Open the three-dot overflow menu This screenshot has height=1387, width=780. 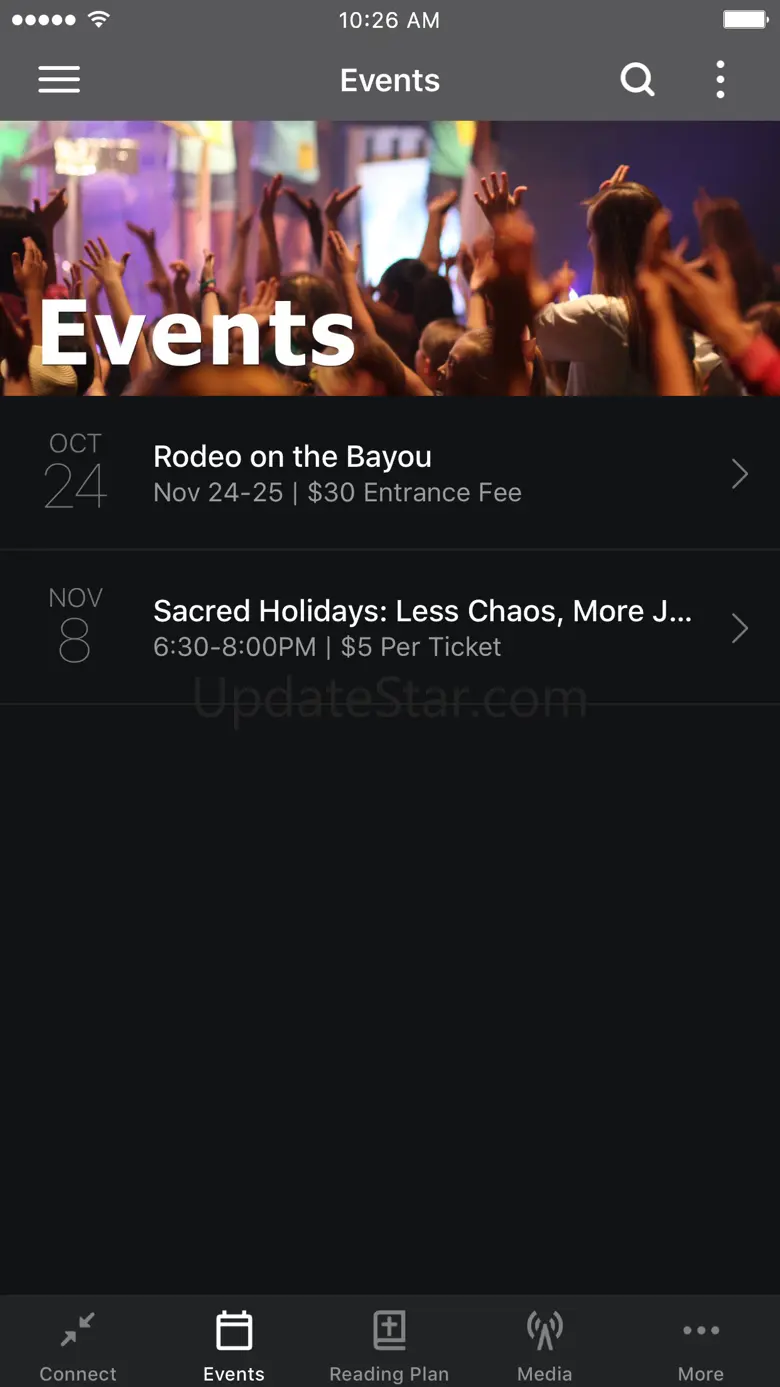(720, 80)
